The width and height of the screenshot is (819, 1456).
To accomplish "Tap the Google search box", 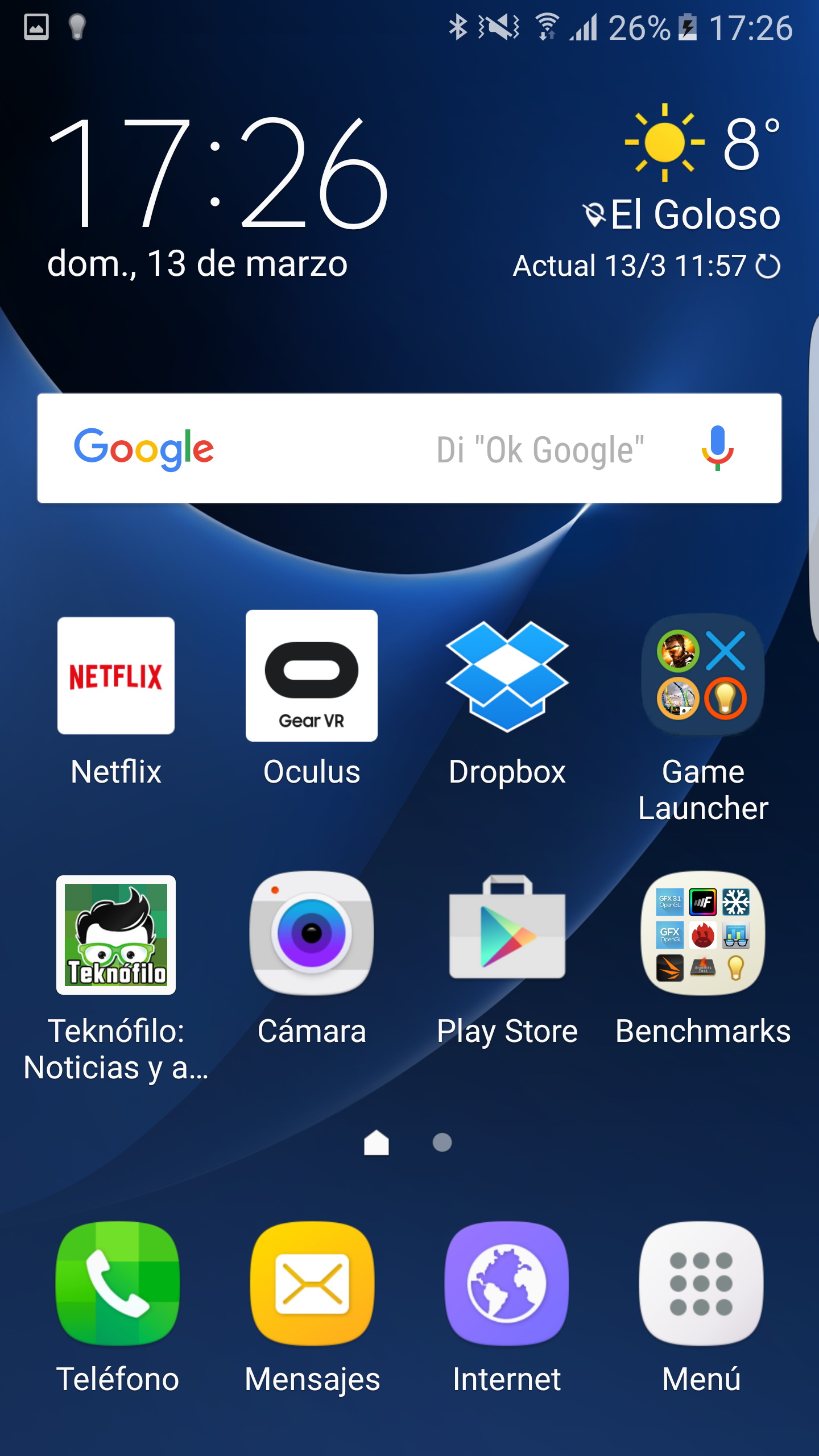I will coord(409,448).
